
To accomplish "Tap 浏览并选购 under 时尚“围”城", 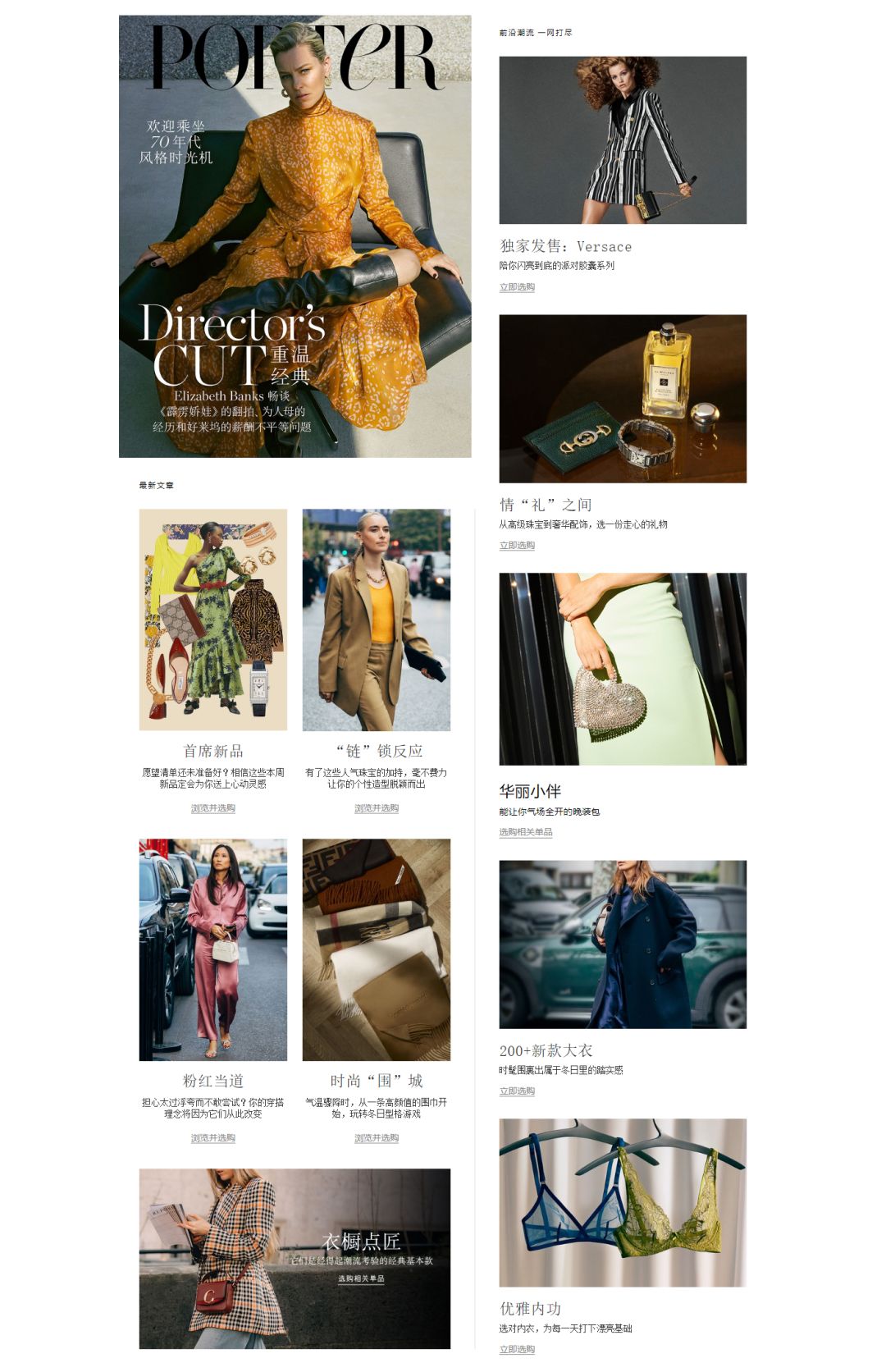I will pos(377,1138).
